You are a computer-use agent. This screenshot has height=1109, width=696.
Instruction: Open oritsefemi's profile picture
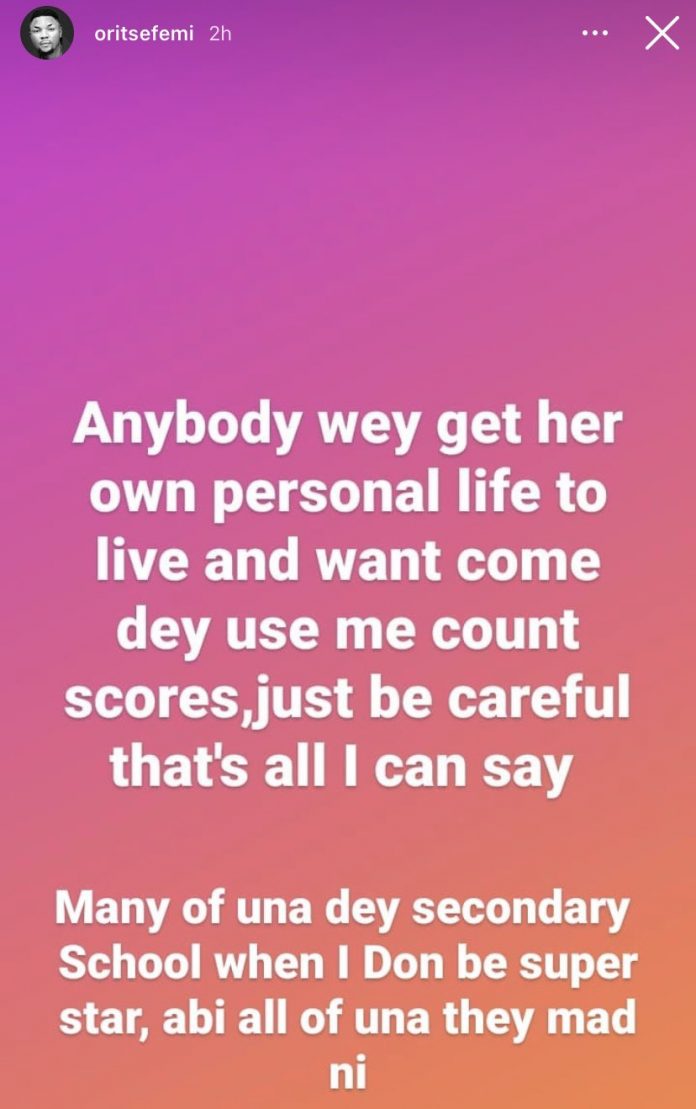pos(47,33)
